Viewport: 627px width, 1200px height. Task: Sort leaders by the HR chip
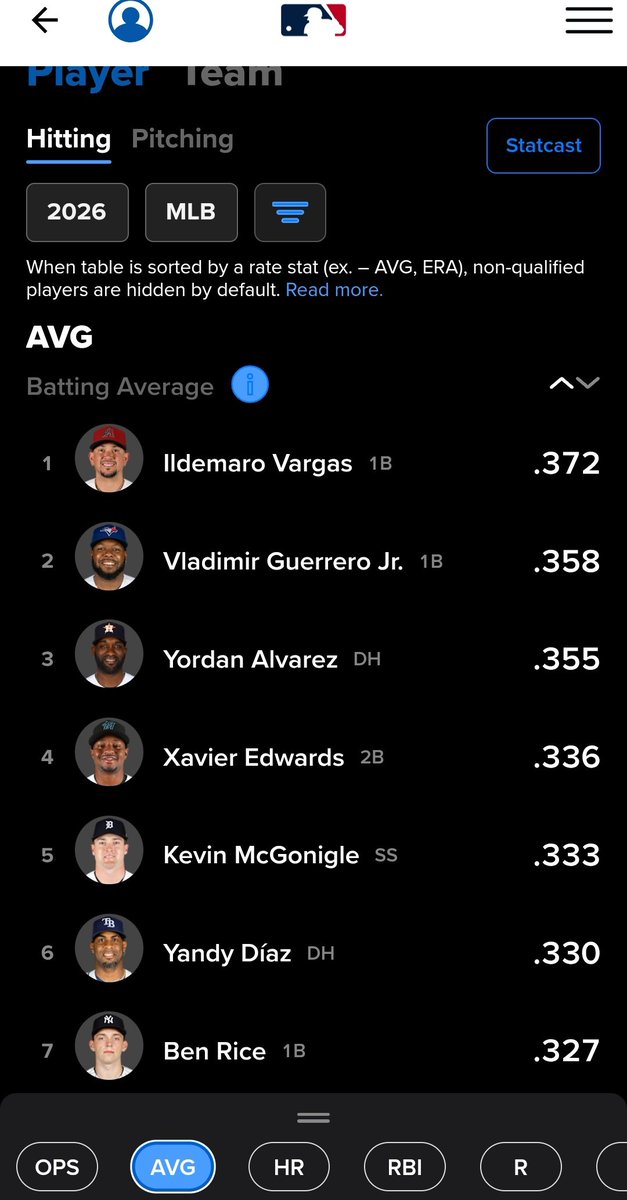pyautogui.click(x=289, y=1167)
